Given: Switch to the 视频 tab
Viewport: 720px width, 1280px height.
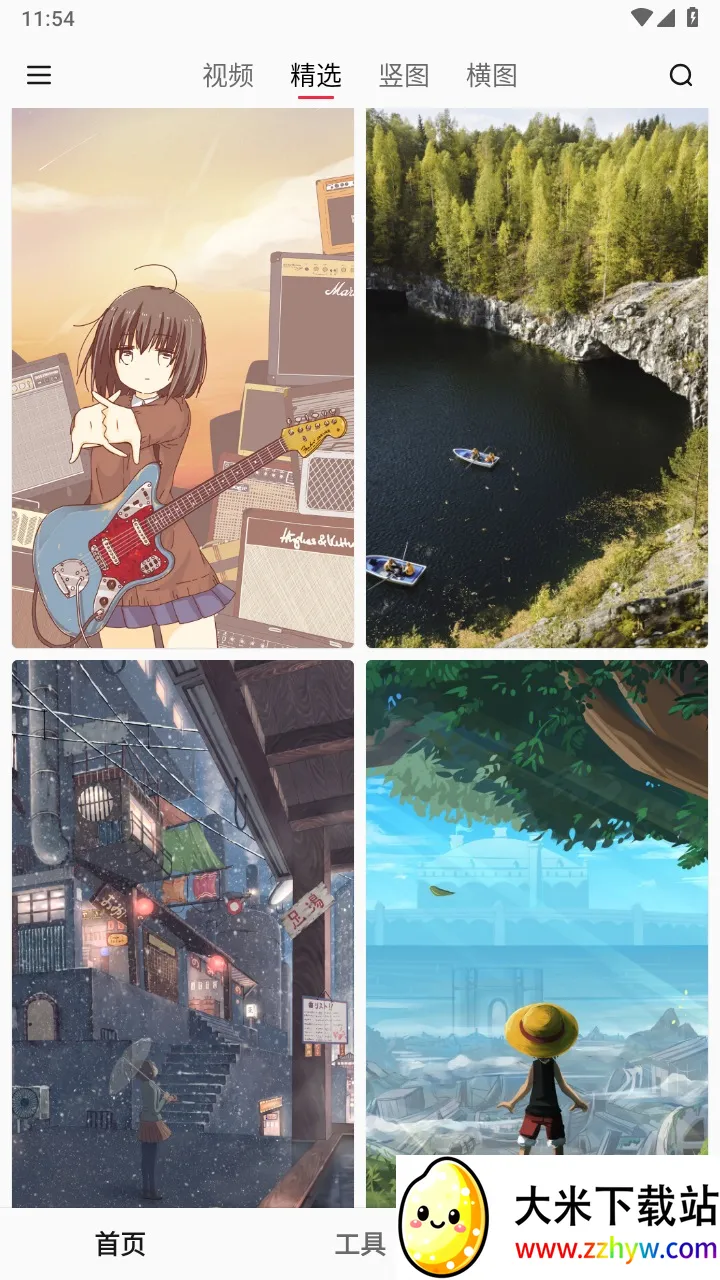Looking at the screenshot, I should 228,75.
